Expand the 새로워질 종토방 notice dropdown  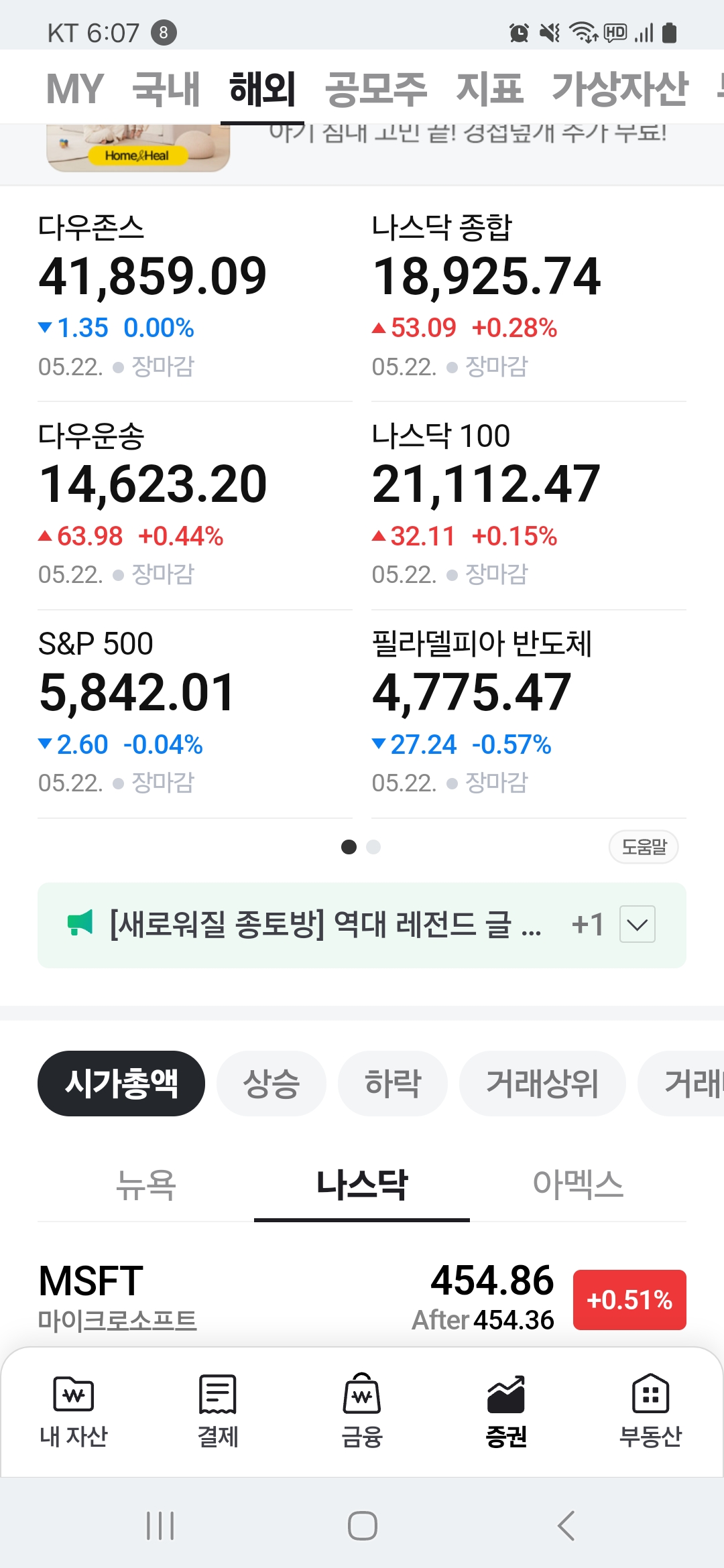point(637,924)
